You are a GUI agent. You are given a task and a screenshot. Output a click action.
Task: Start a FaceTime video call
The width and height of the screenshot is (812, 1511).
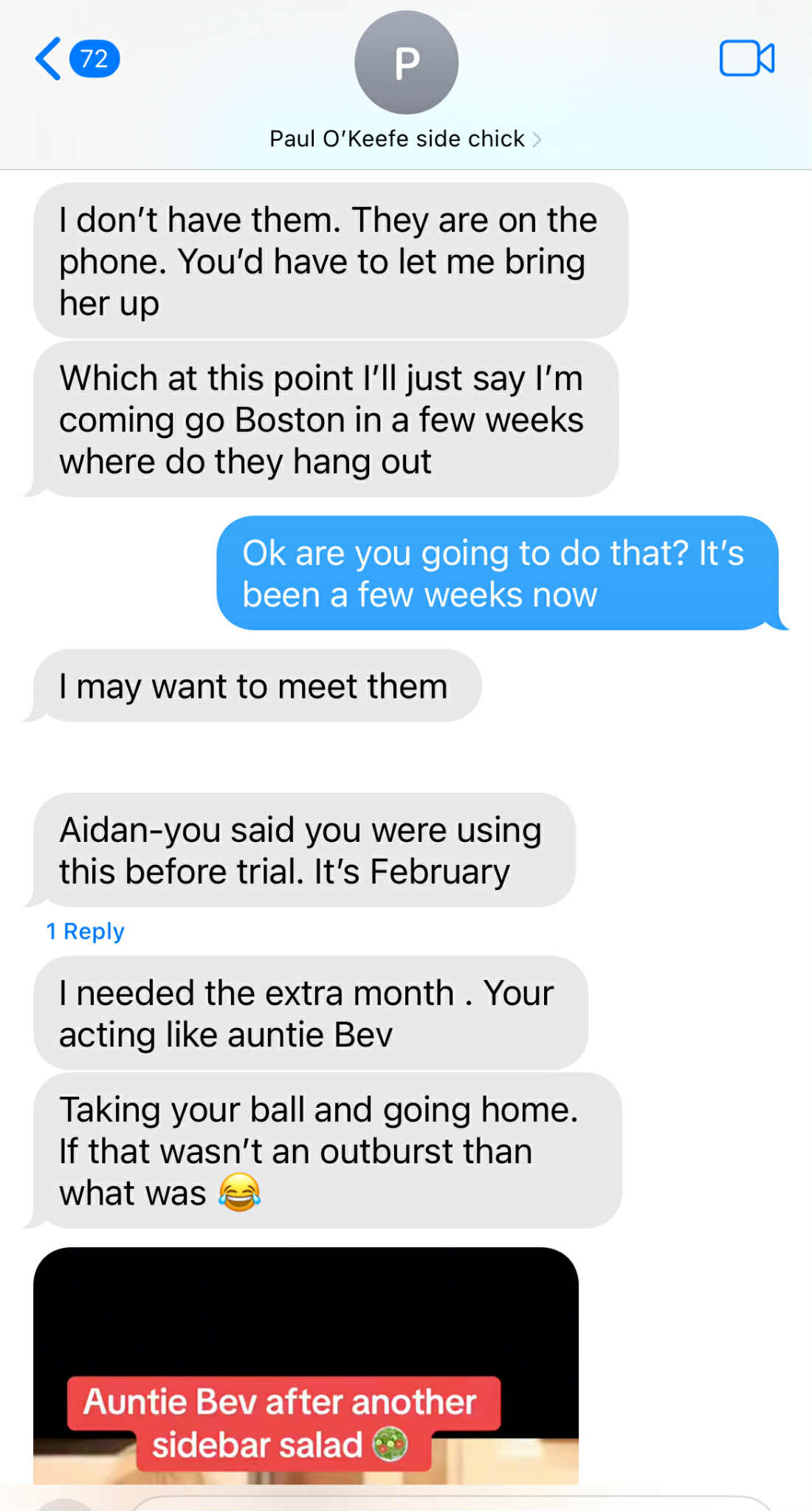[x=746, y=58]
